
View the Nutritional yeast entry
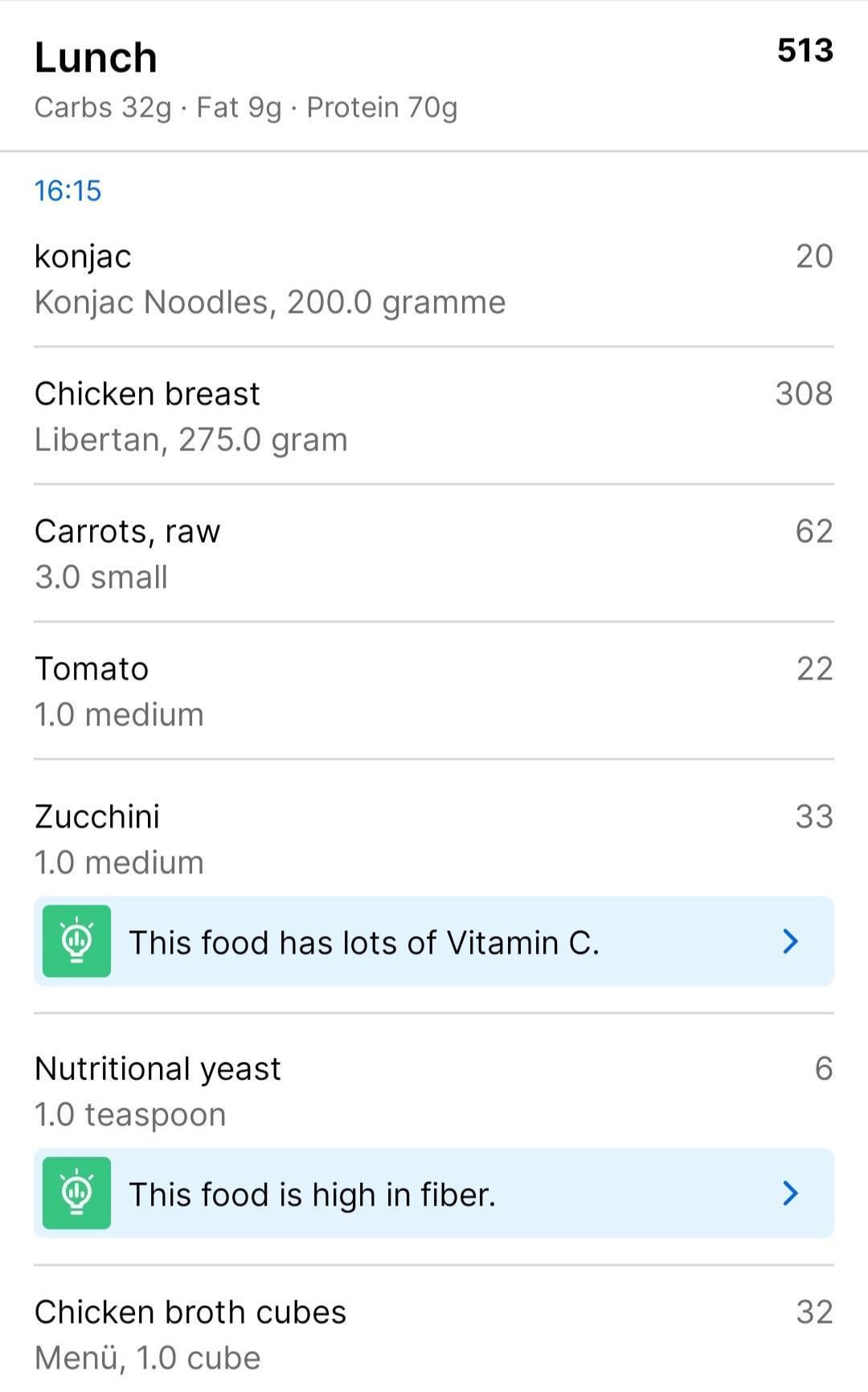tap(434, 1091)
